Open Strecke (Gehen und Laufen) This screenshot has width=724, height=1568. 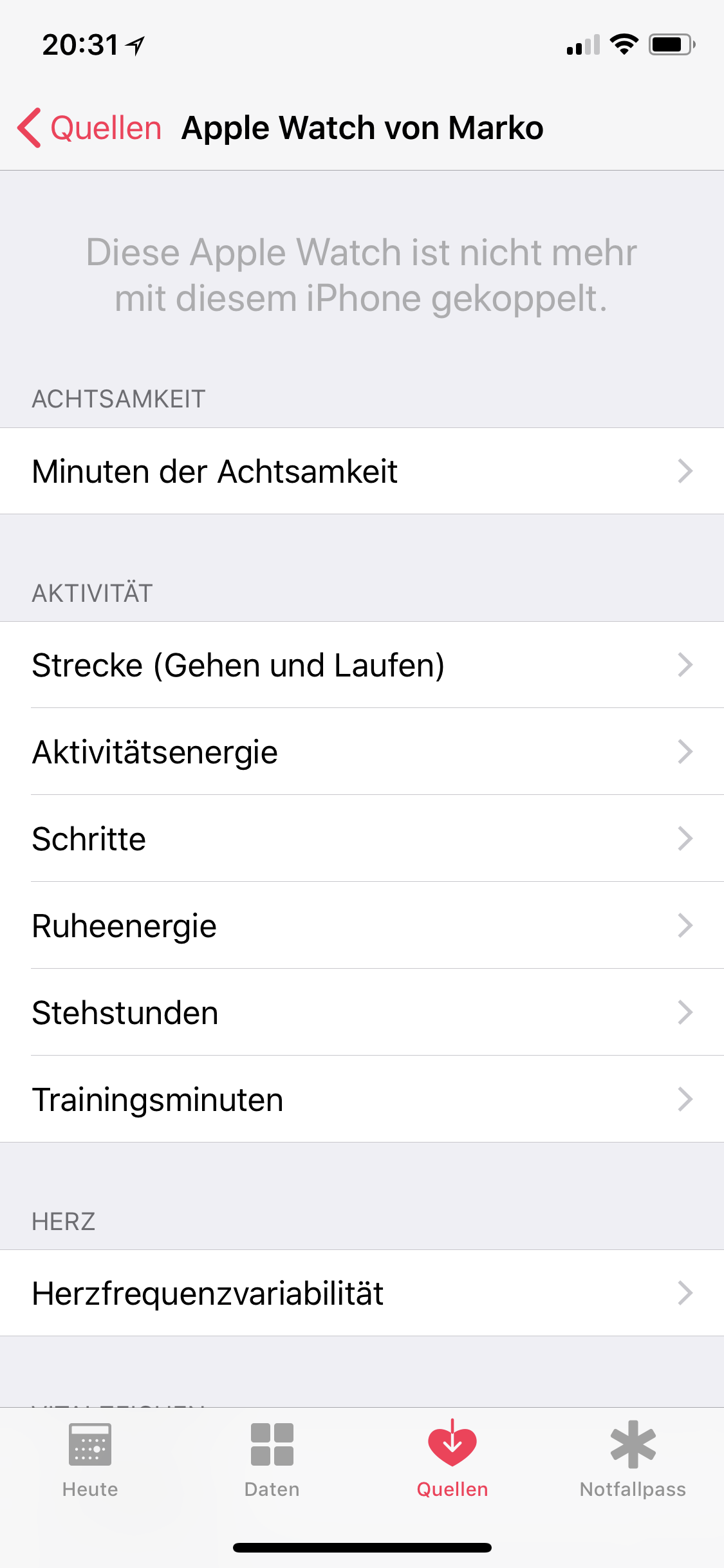362,665
